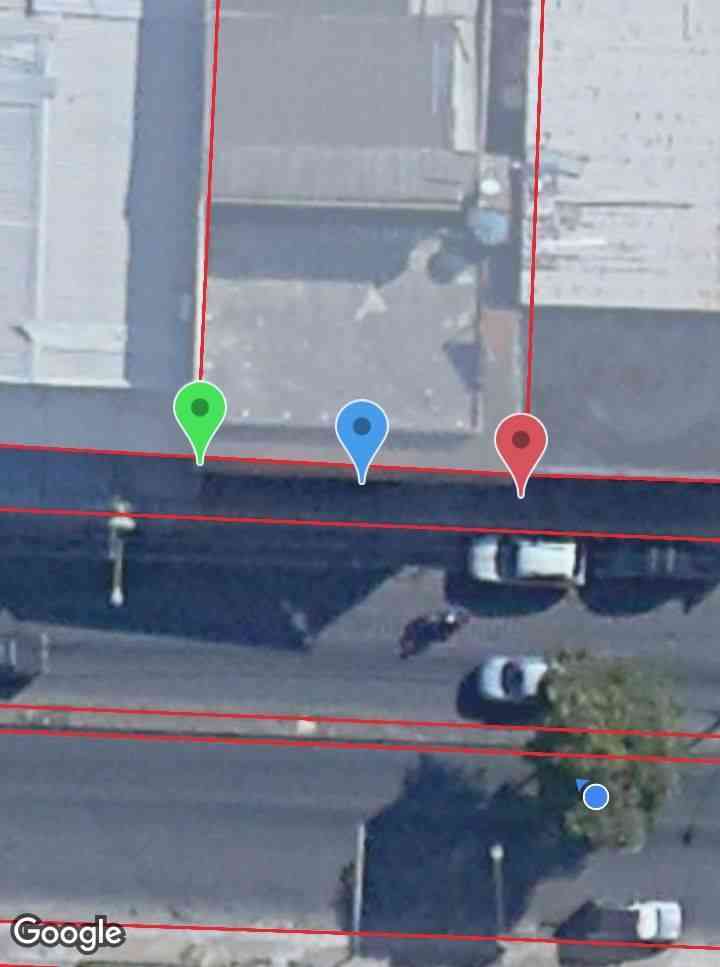The width and height of the screenshot is (720, 967).
Task: Select the green map pin
Action: (200, 412)
